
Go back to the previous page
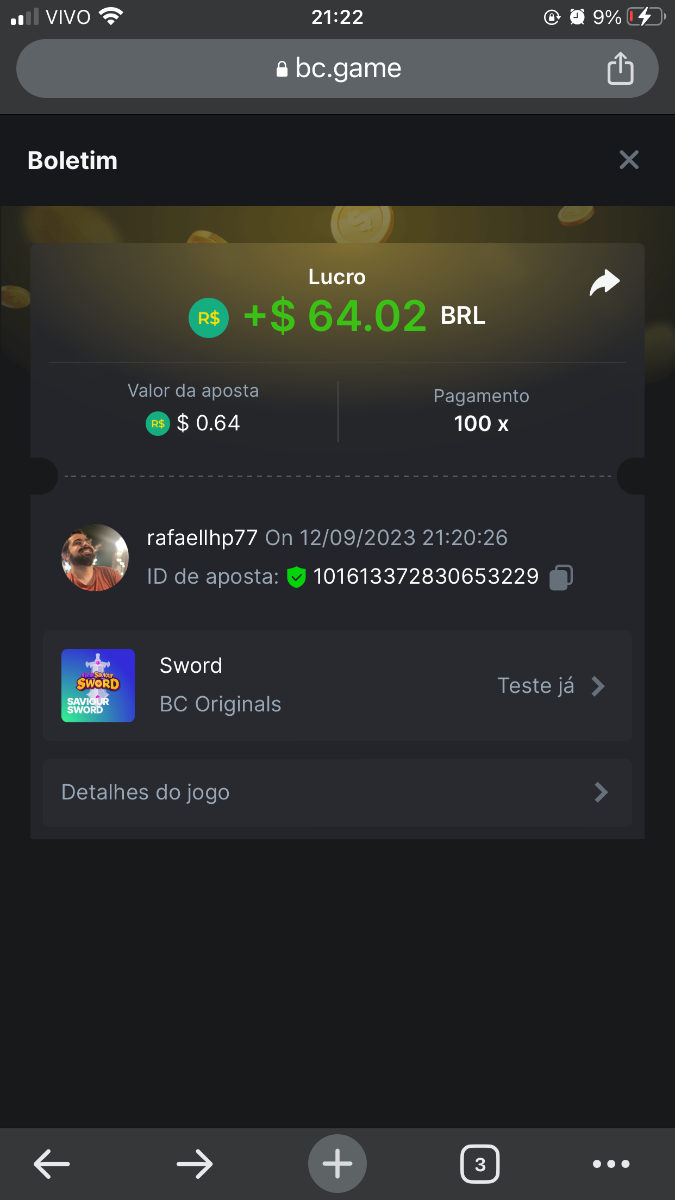[52, 1164]
